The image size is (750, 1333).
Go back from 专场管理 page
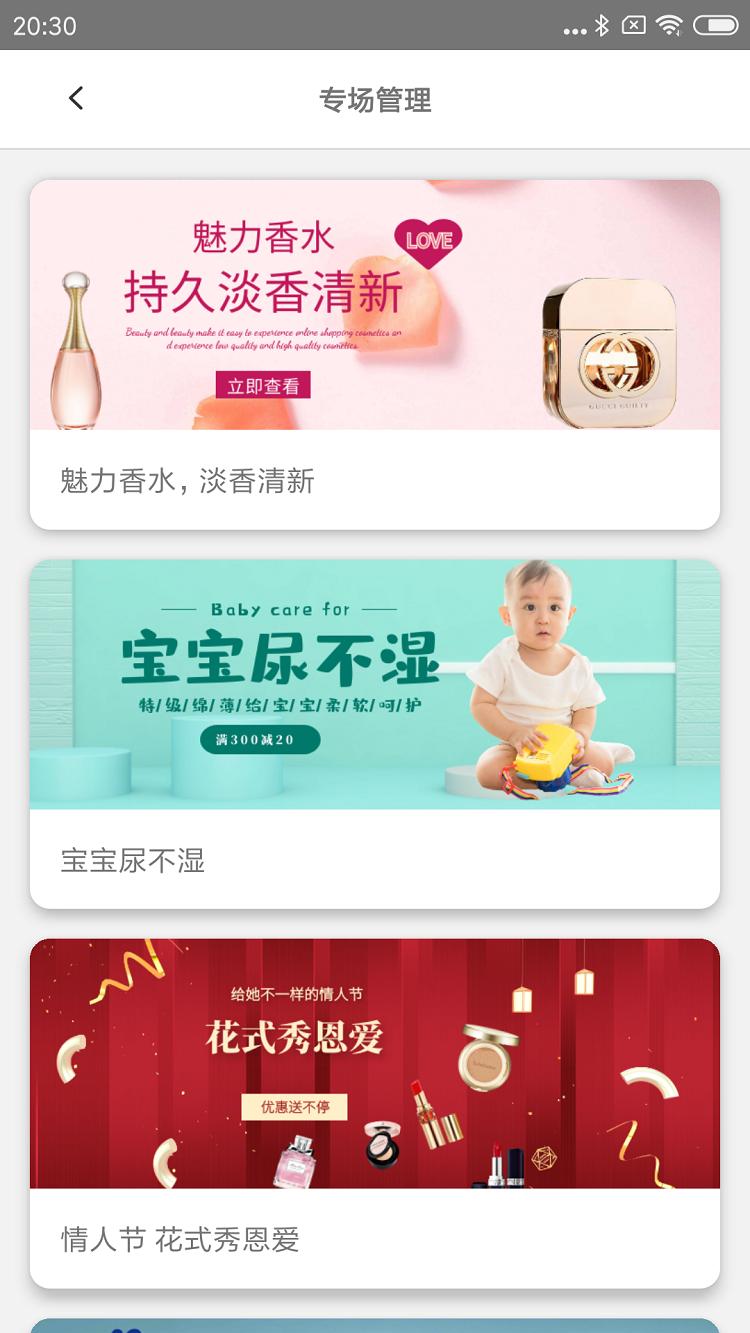coord(76,98)
